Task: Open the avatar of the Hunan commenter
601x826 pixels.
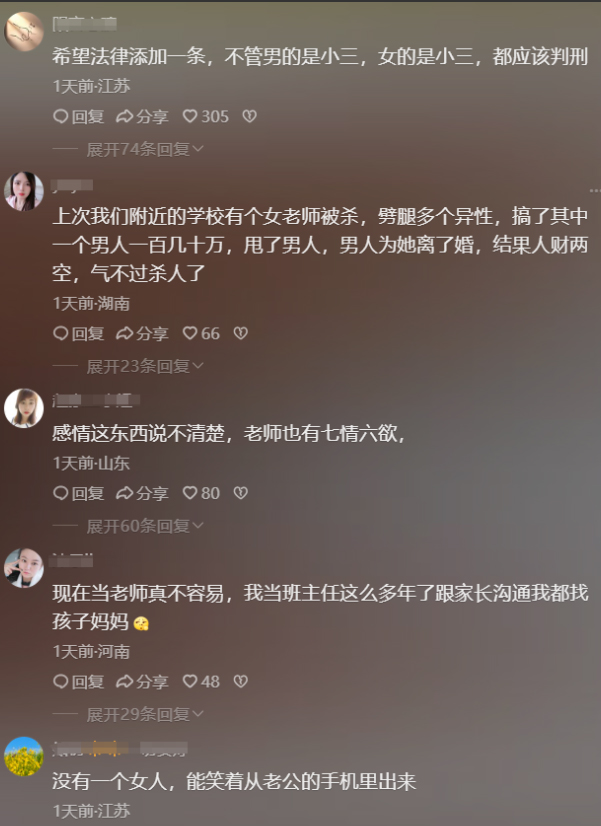Action: 24,191
